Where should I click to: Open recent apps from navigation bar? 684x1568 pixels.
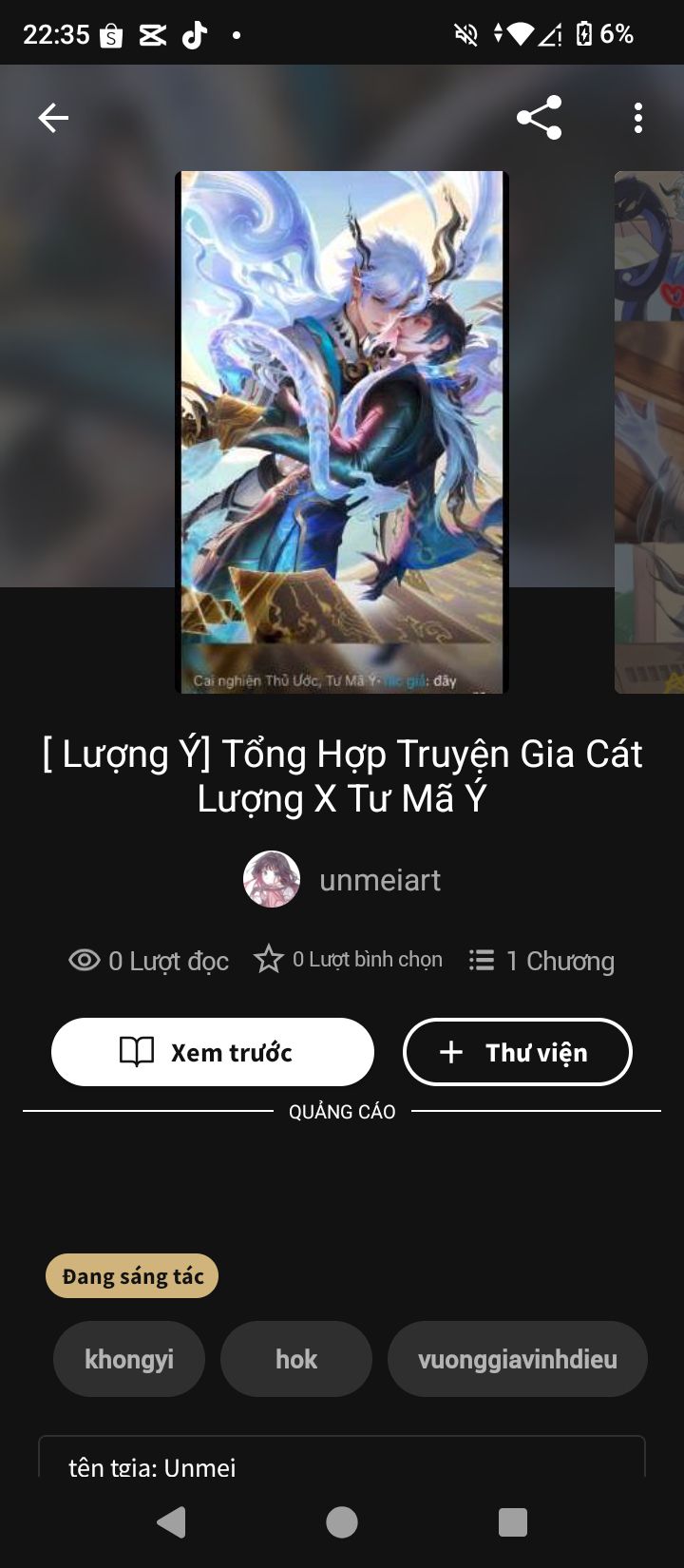513,1522
